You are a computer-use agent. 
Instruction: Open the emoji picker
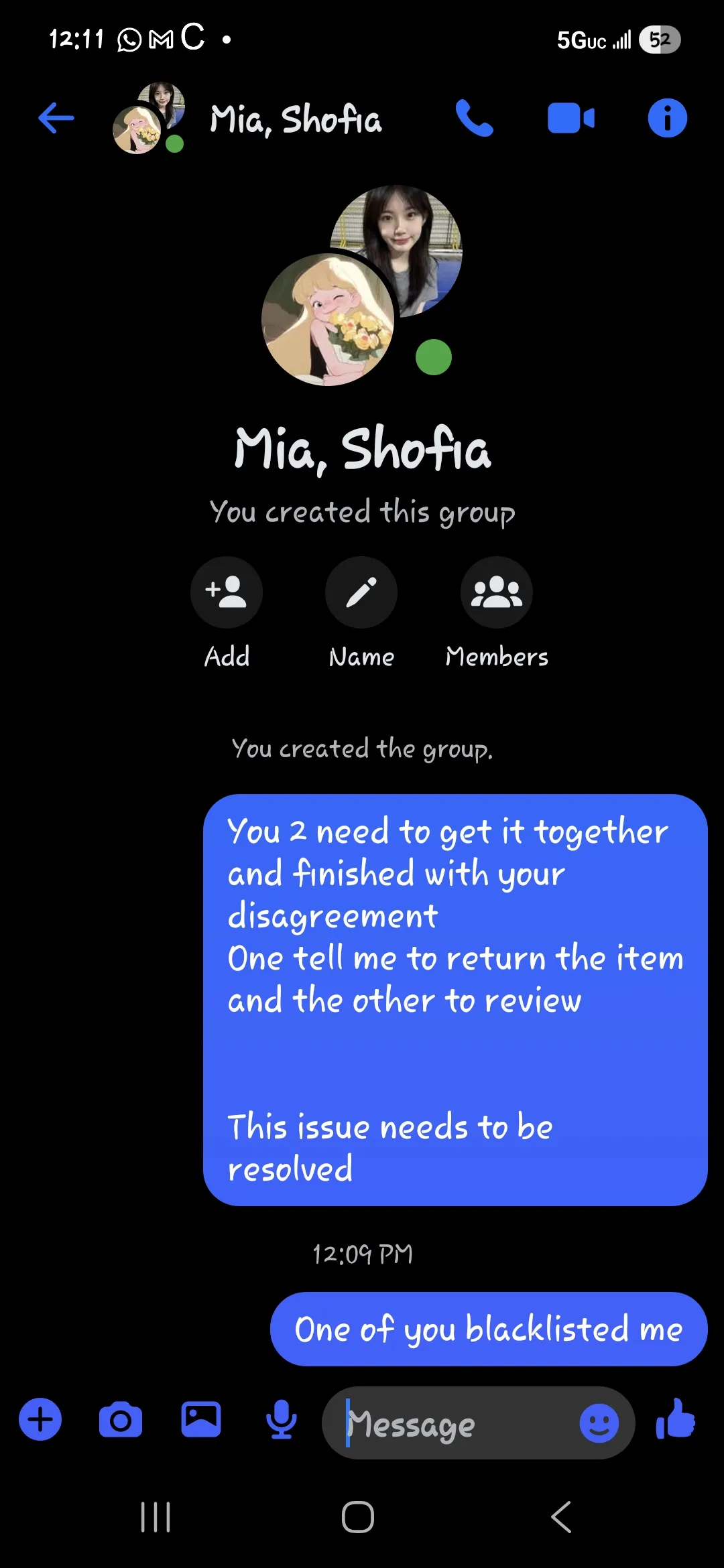coord(599,1423)
